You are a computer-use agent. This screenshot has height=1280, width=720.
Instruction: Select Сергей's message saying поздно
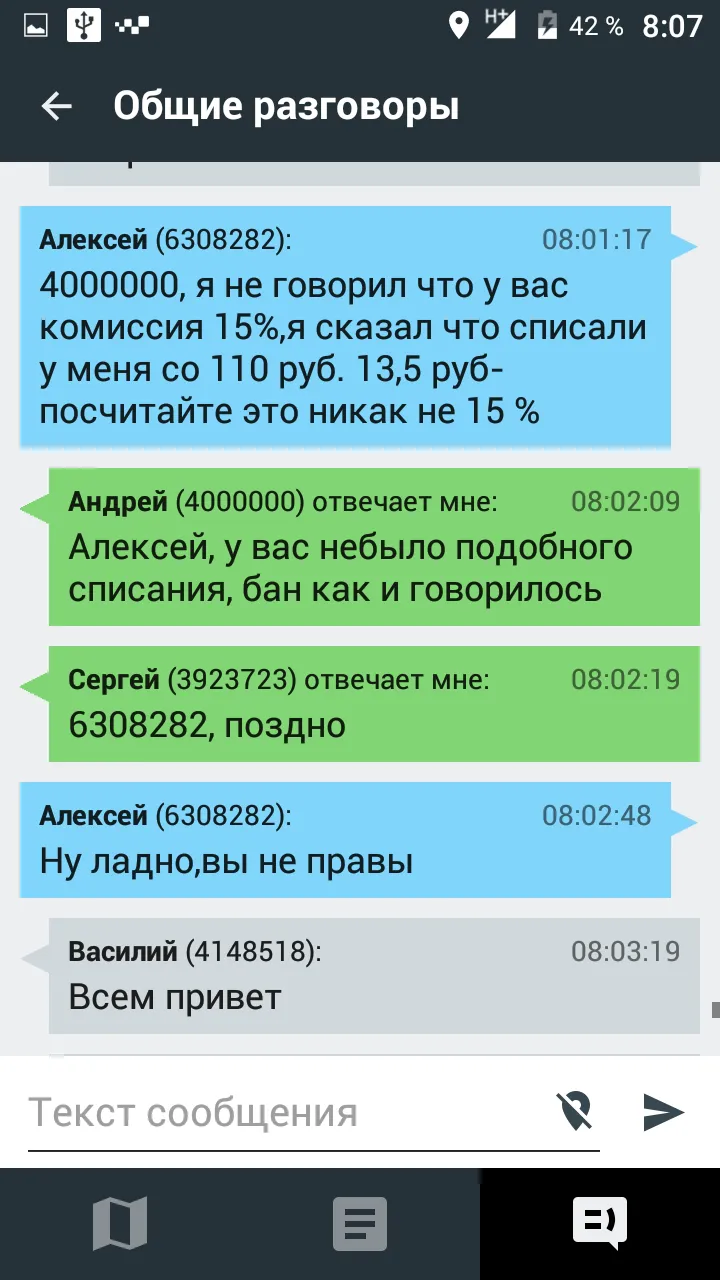pos(374,704)
